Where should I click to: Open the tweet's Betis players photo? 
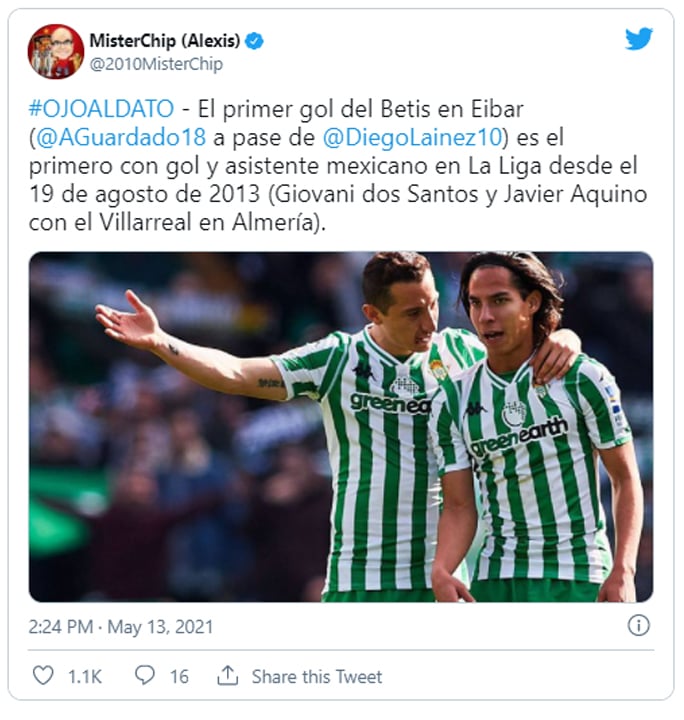340,427
